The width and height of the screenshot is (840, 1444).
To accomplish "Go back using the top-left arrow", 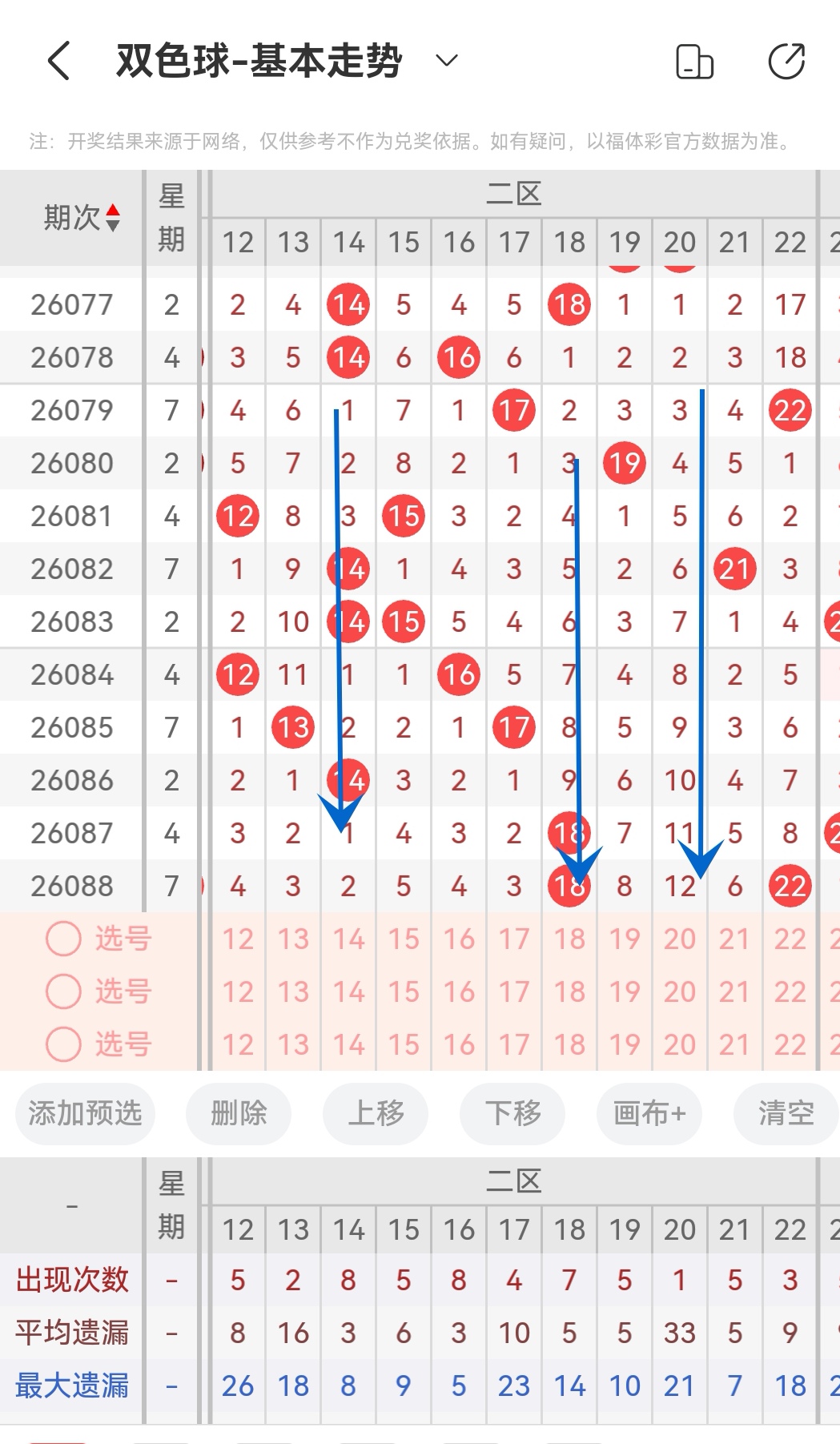I will point(59,61).
